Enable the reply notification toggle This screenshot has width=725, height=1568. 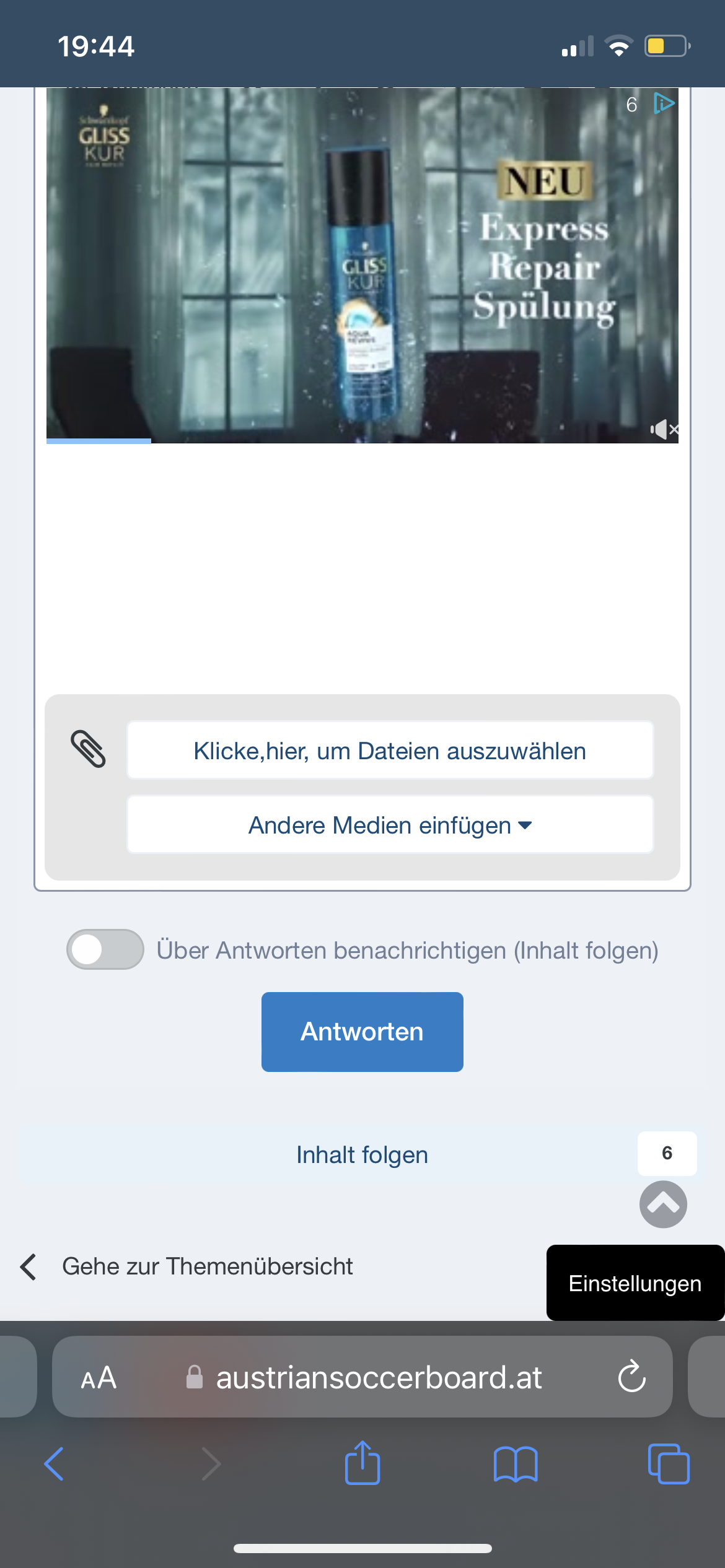tap(105, 949)
